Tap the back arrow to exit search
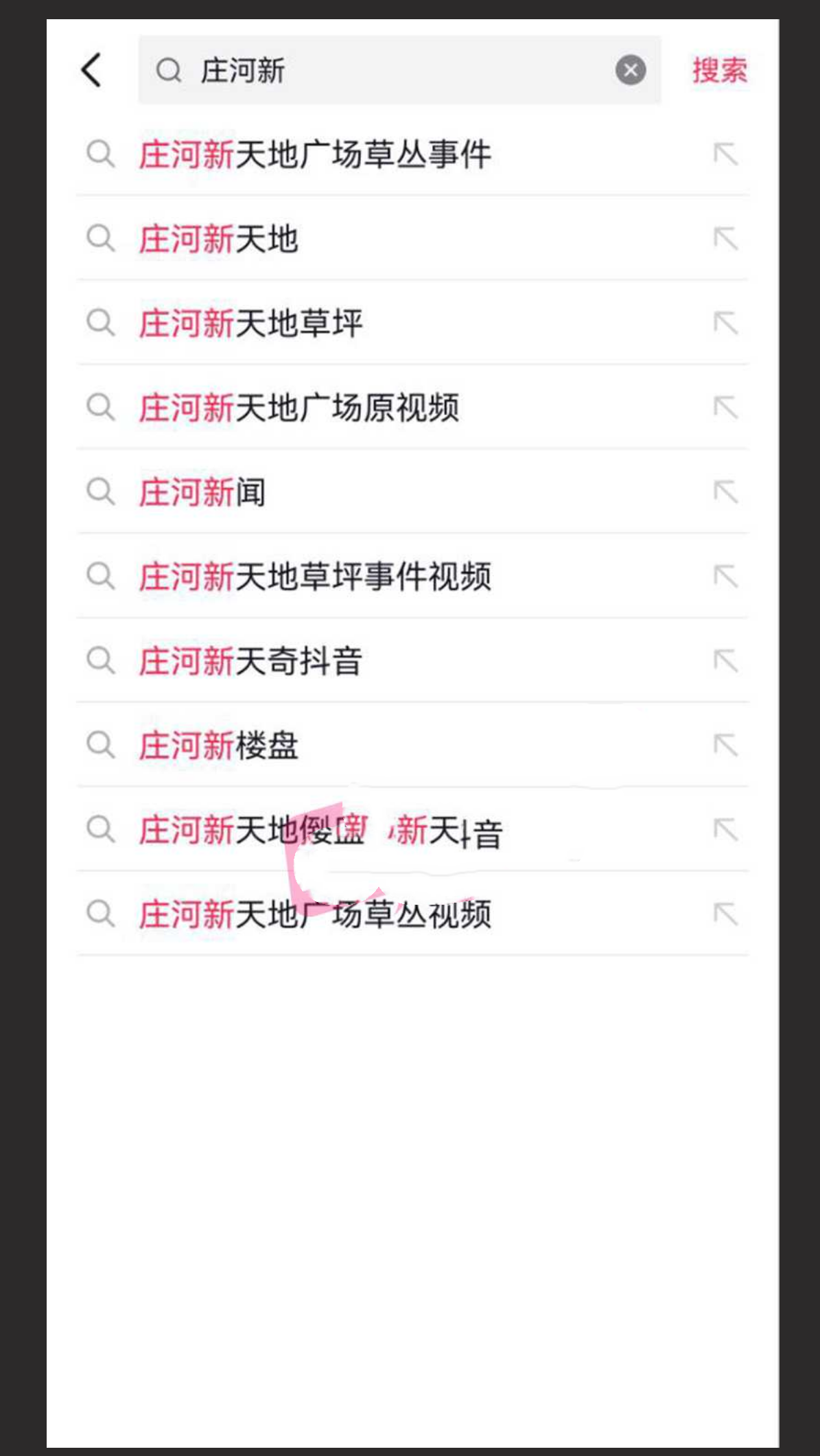Image resolution: width=820 pixels, height=1456 pixels. click(x=91, y=71)
